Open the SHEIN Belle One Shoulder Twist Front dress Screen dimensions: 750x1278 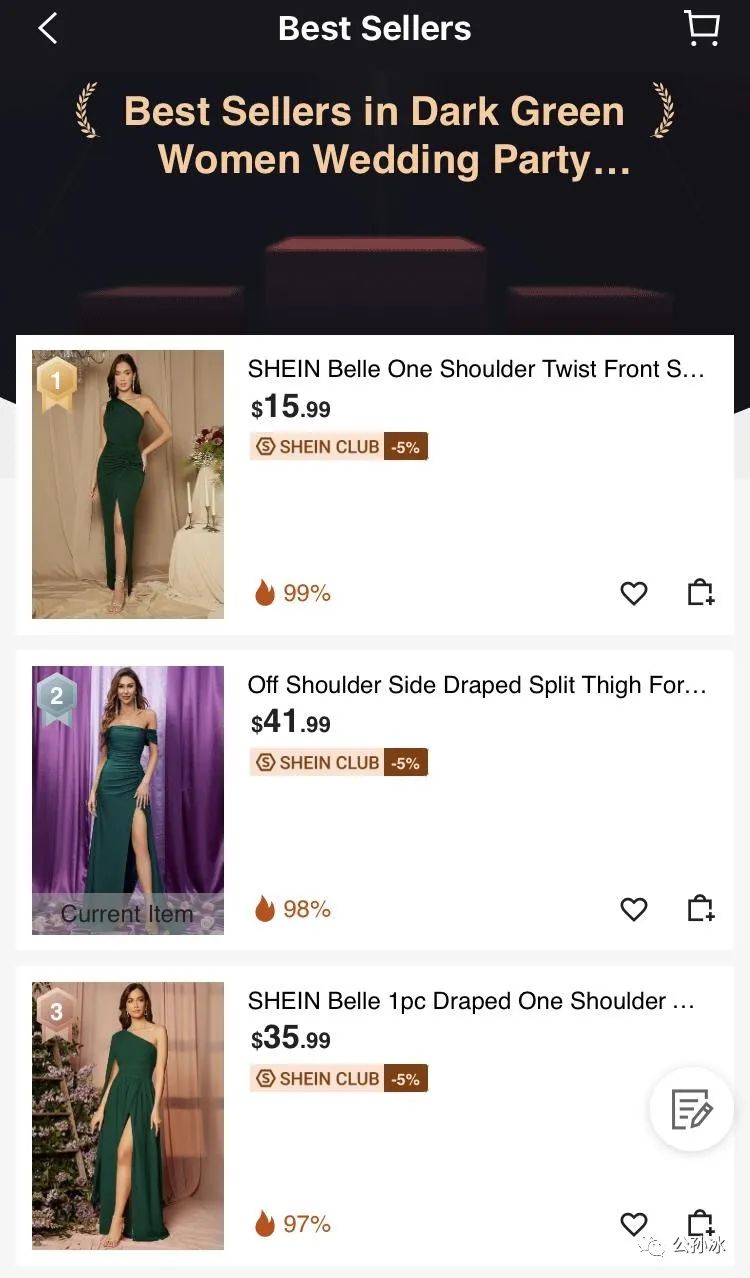pyautogui.click(x=476, y=370)
